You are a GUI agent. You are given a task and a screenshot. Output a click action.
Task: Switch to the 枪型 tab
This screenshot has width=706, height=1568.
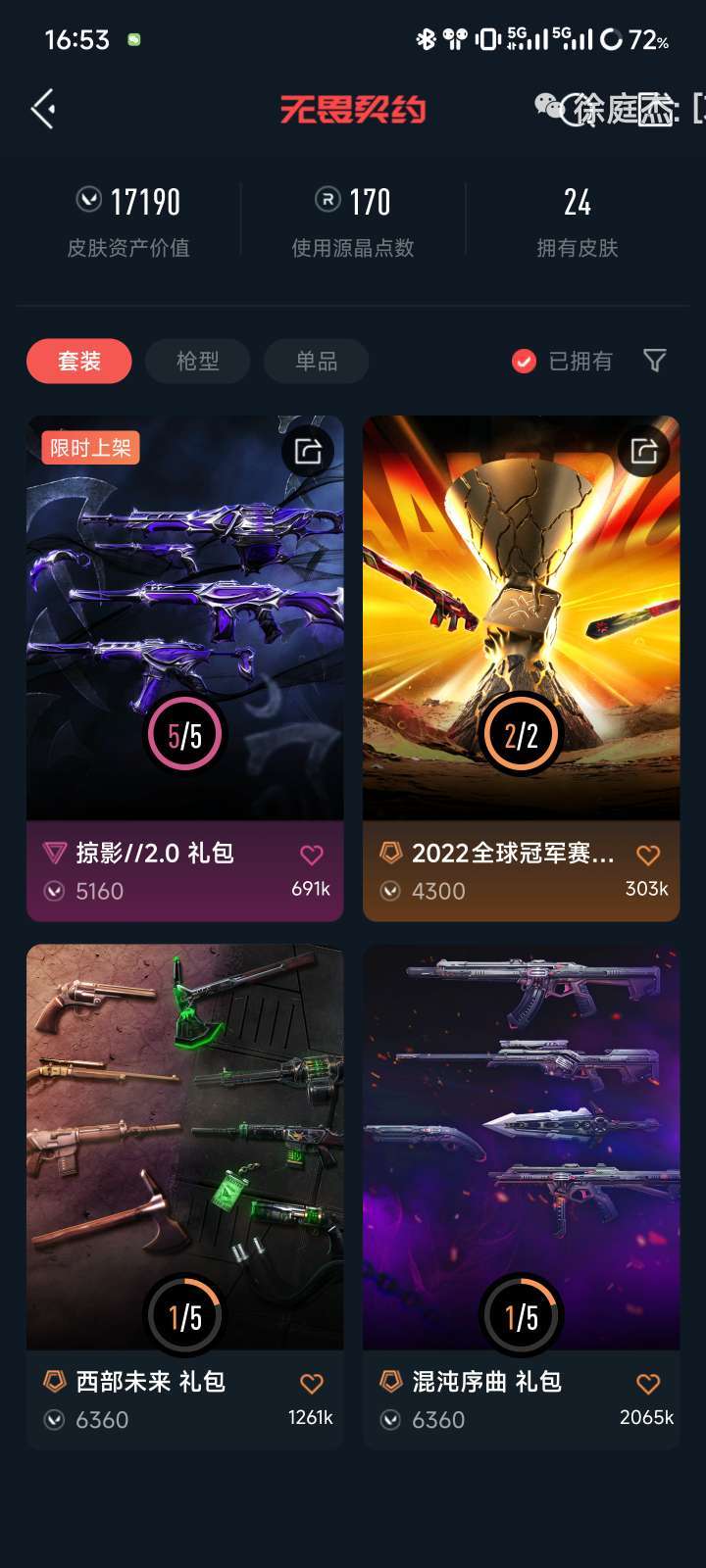[x=197, y=361]
